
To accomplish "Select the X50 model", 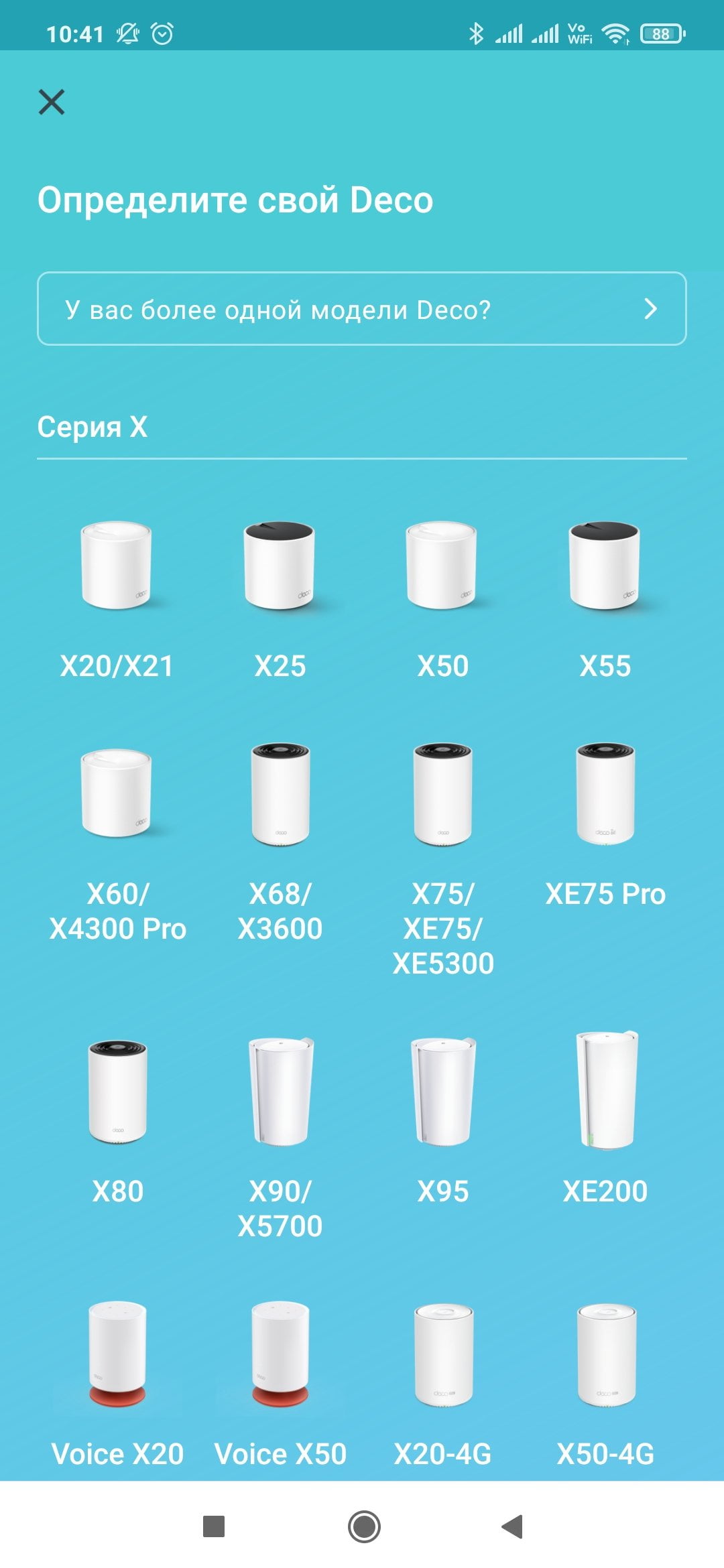I will pyautogui.click(x=442, y=600).
